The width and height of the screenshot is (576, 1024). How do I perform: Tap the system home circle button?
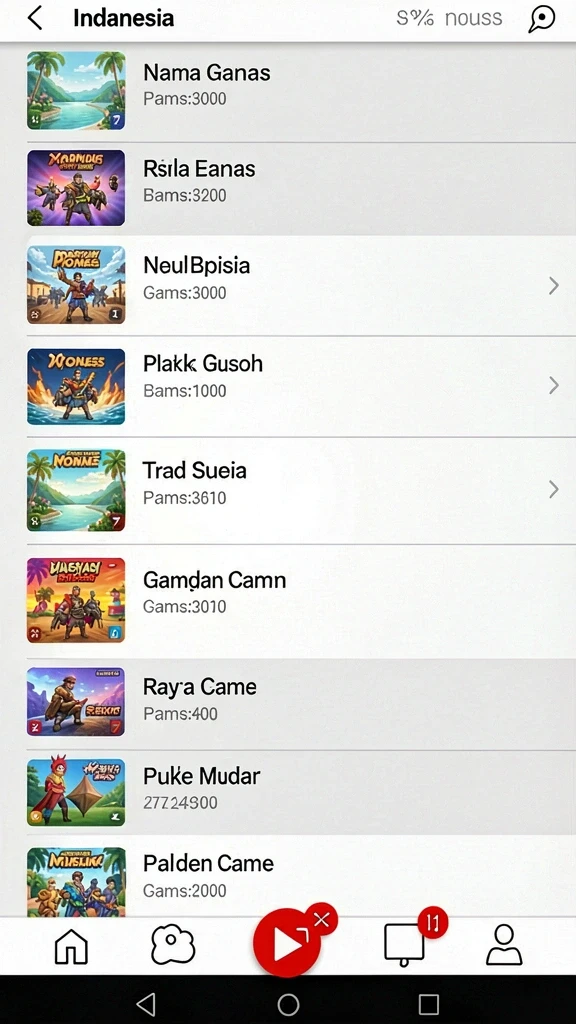coord(288,1004)
